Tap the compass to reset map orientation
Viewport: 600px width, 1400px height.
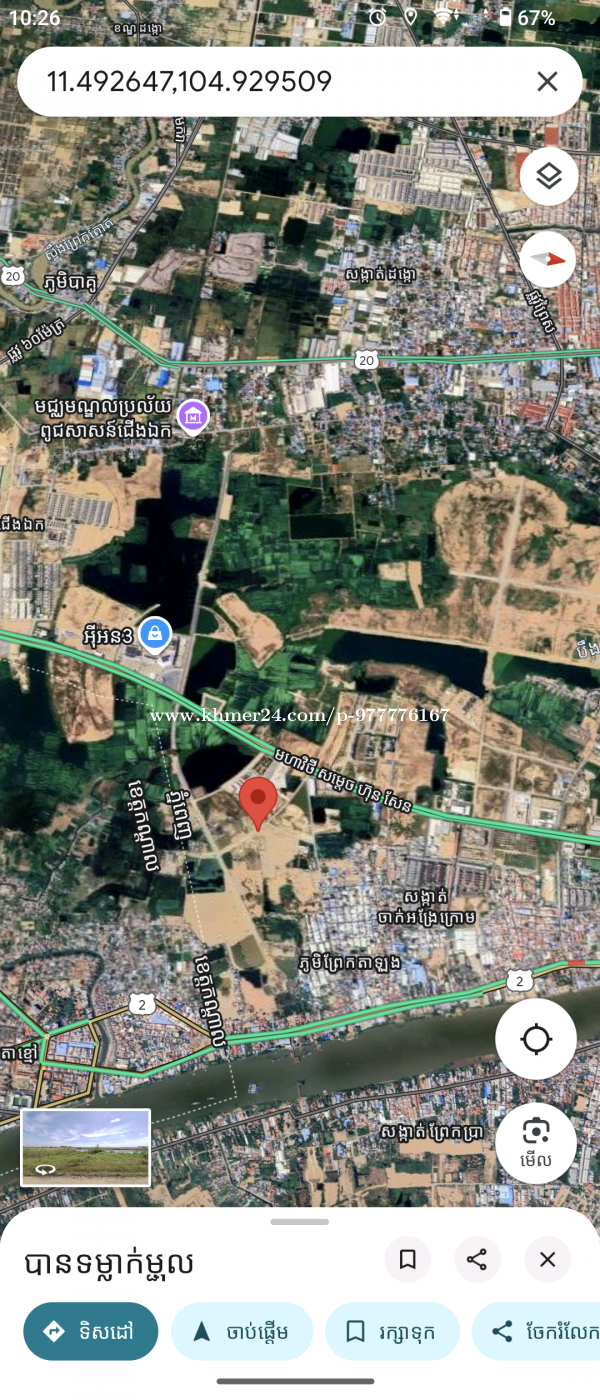pyautogui.click(x=548, y=259)
